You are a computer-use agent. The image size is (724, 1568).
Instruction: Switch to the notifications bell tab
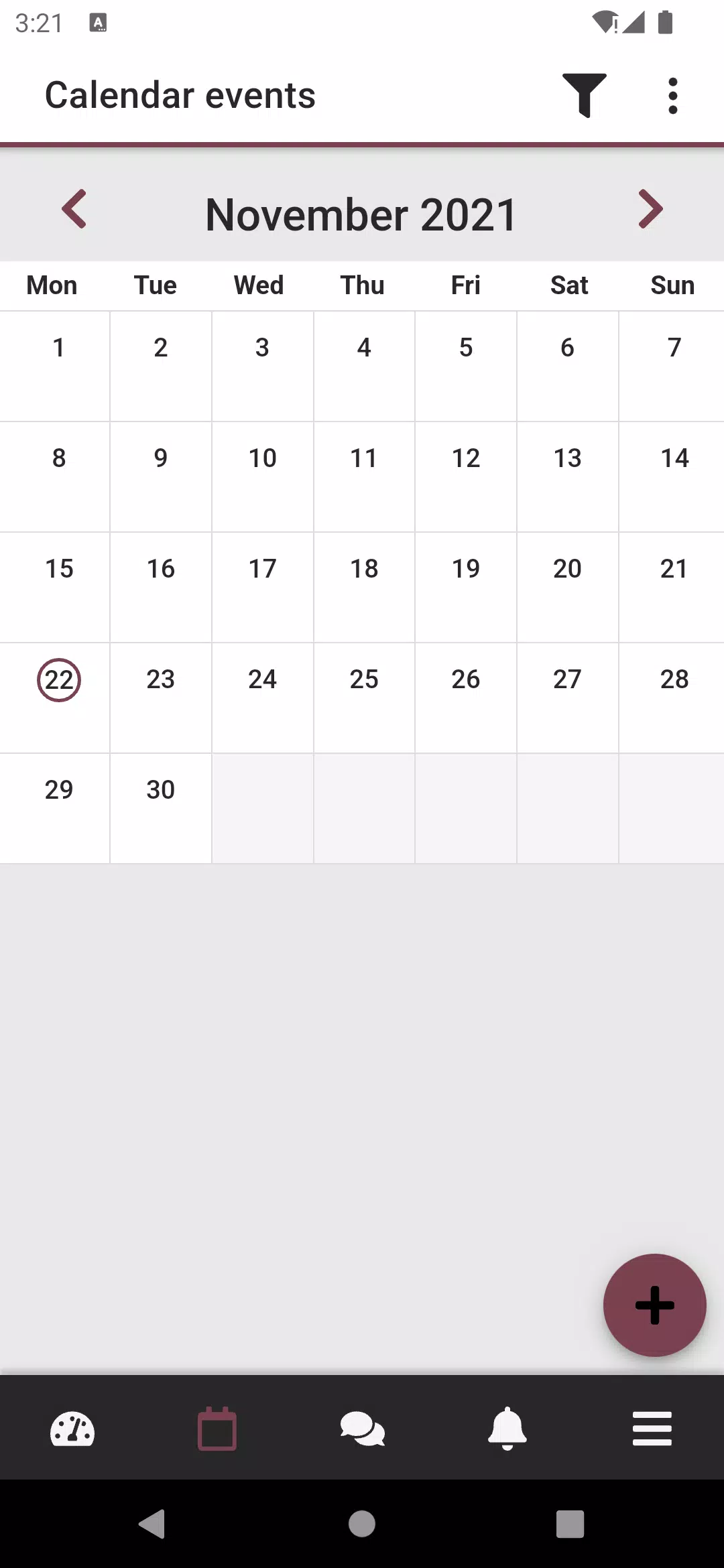coord(507,1429)
